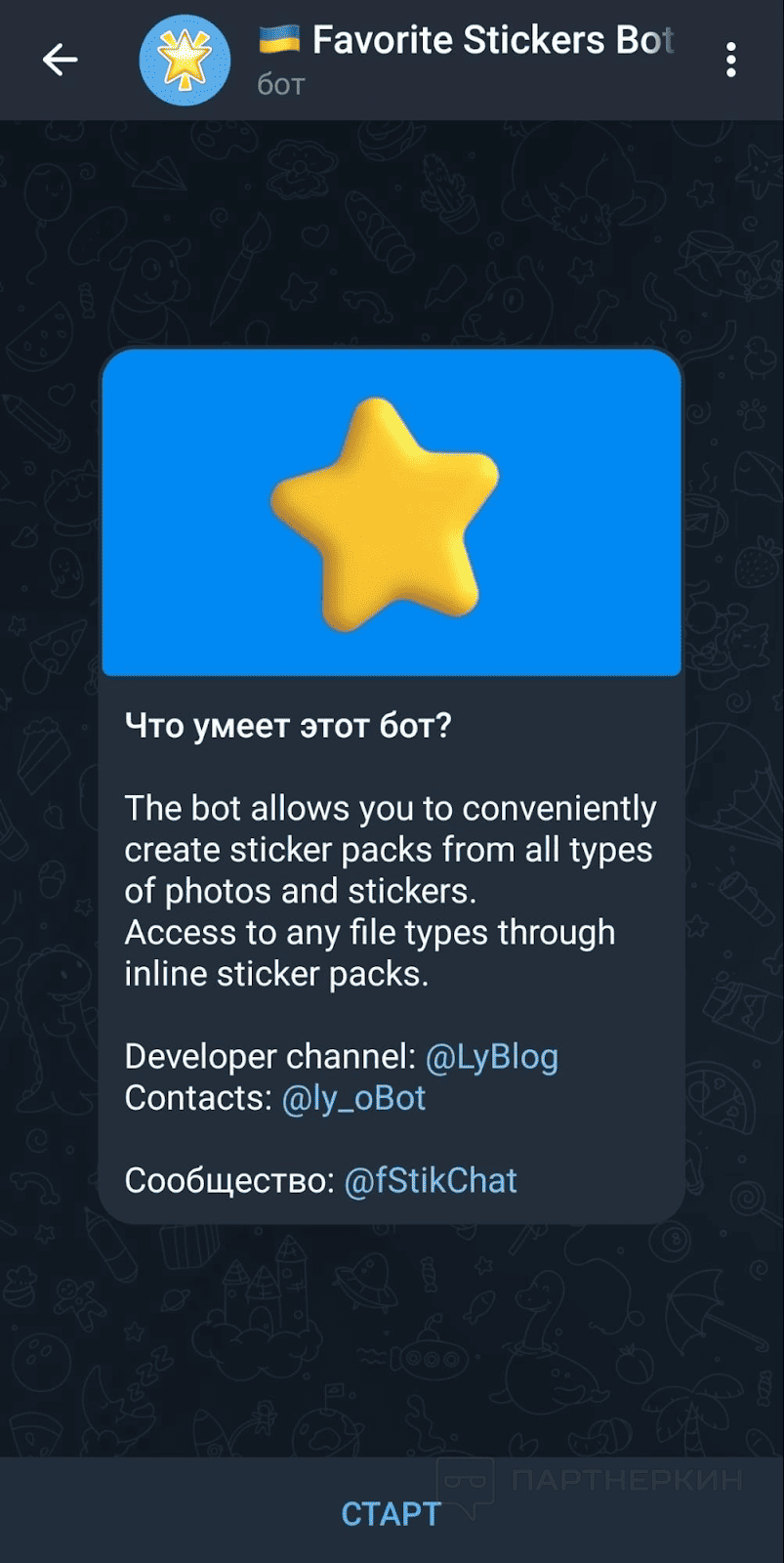The height and width of the screenshot is (1563, 784).
Task: Open the @LyBlog developer channel link
Action: click(x=492, y=1057)
